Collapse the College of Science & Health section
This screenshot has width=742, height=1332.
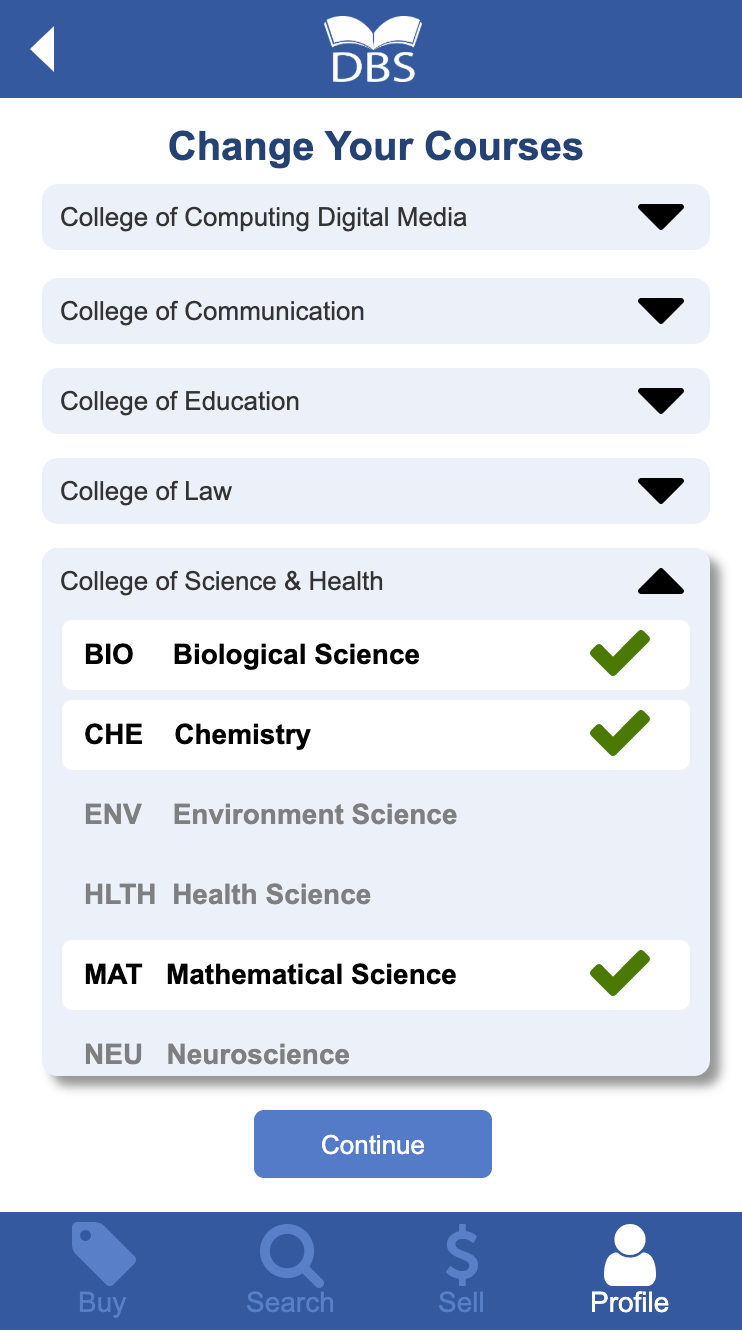376,581
